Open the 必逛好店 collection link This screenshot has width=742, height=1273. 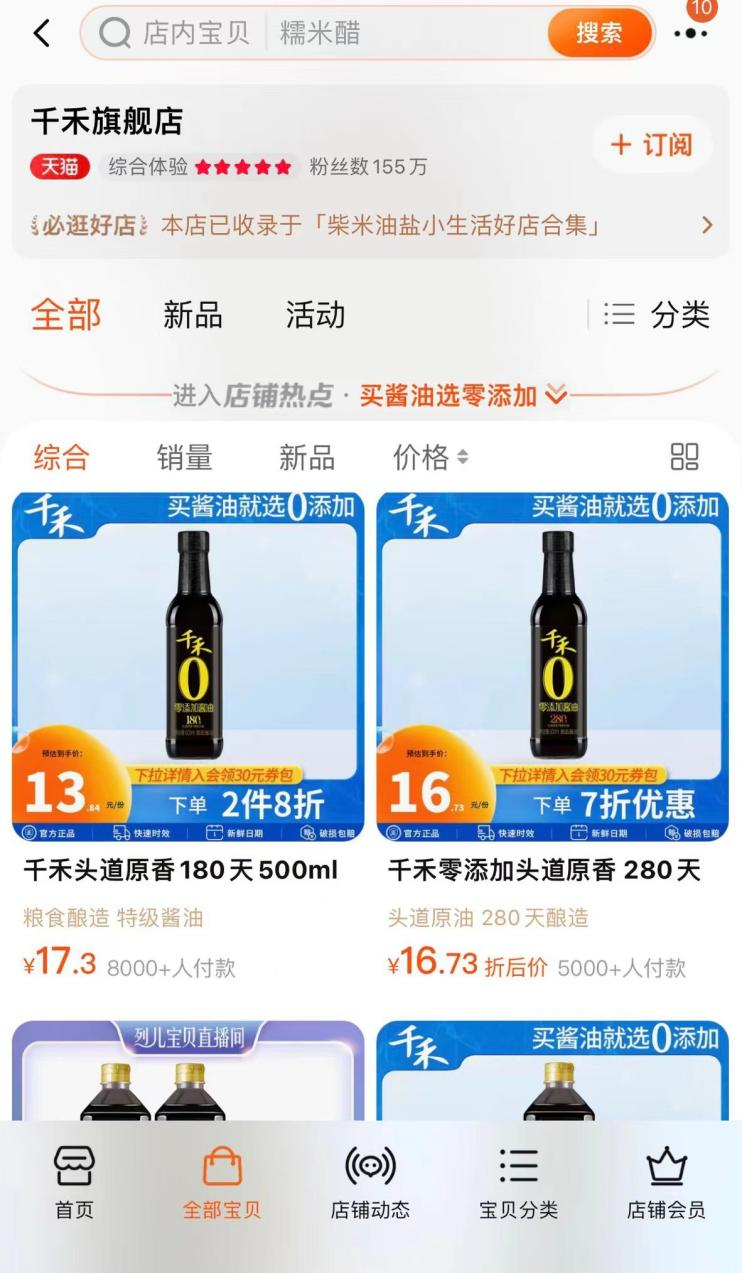click(370, 225)
